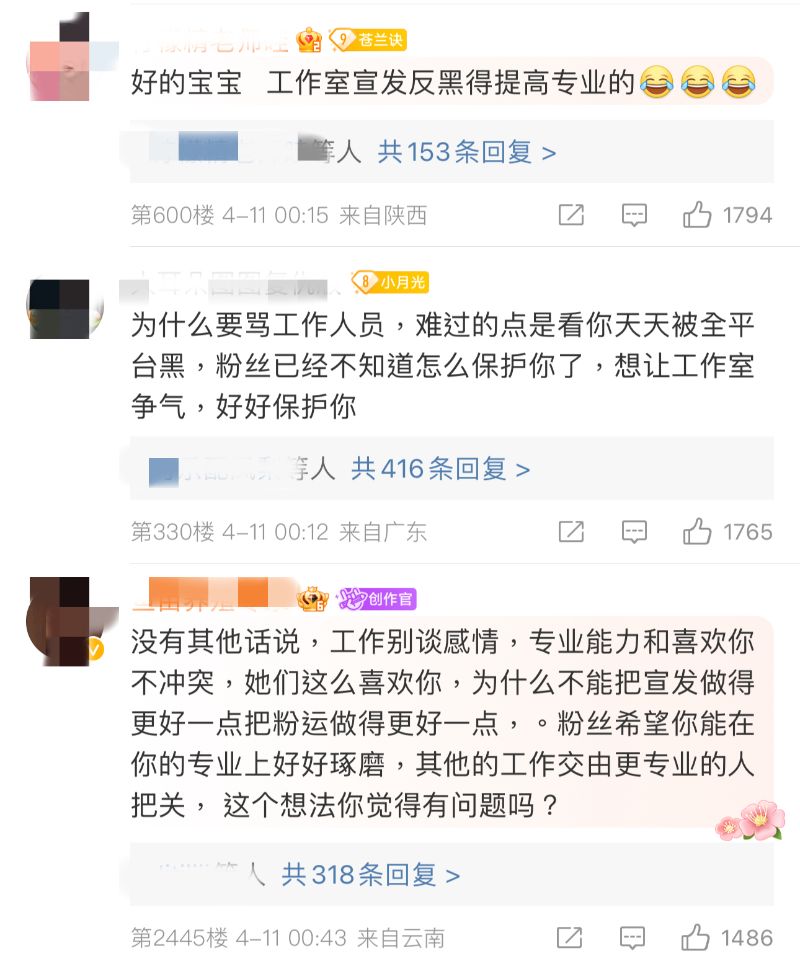Viewport: 800px width, 964px height.
Task: Reply to the 第600楼 comment
Action: click(634, 215)
